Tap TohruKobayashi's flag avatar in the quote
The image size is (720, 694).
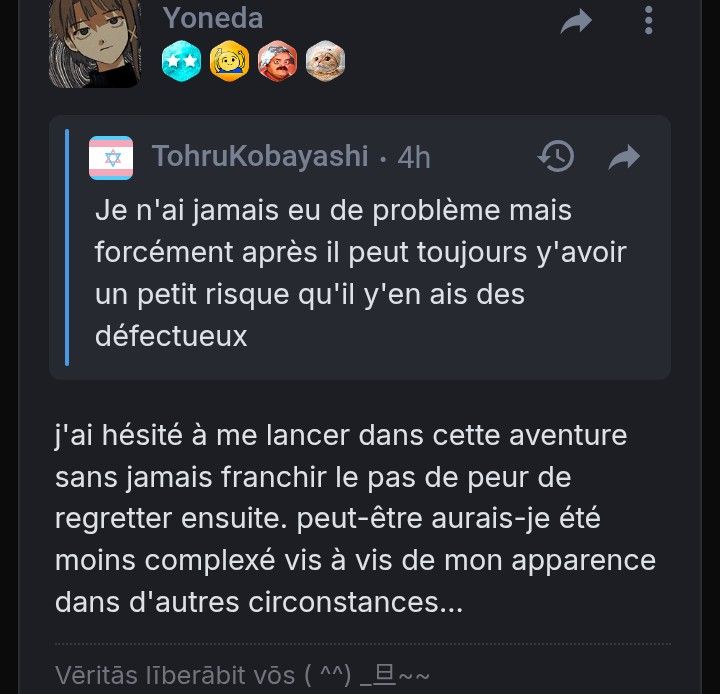point(111,158)
